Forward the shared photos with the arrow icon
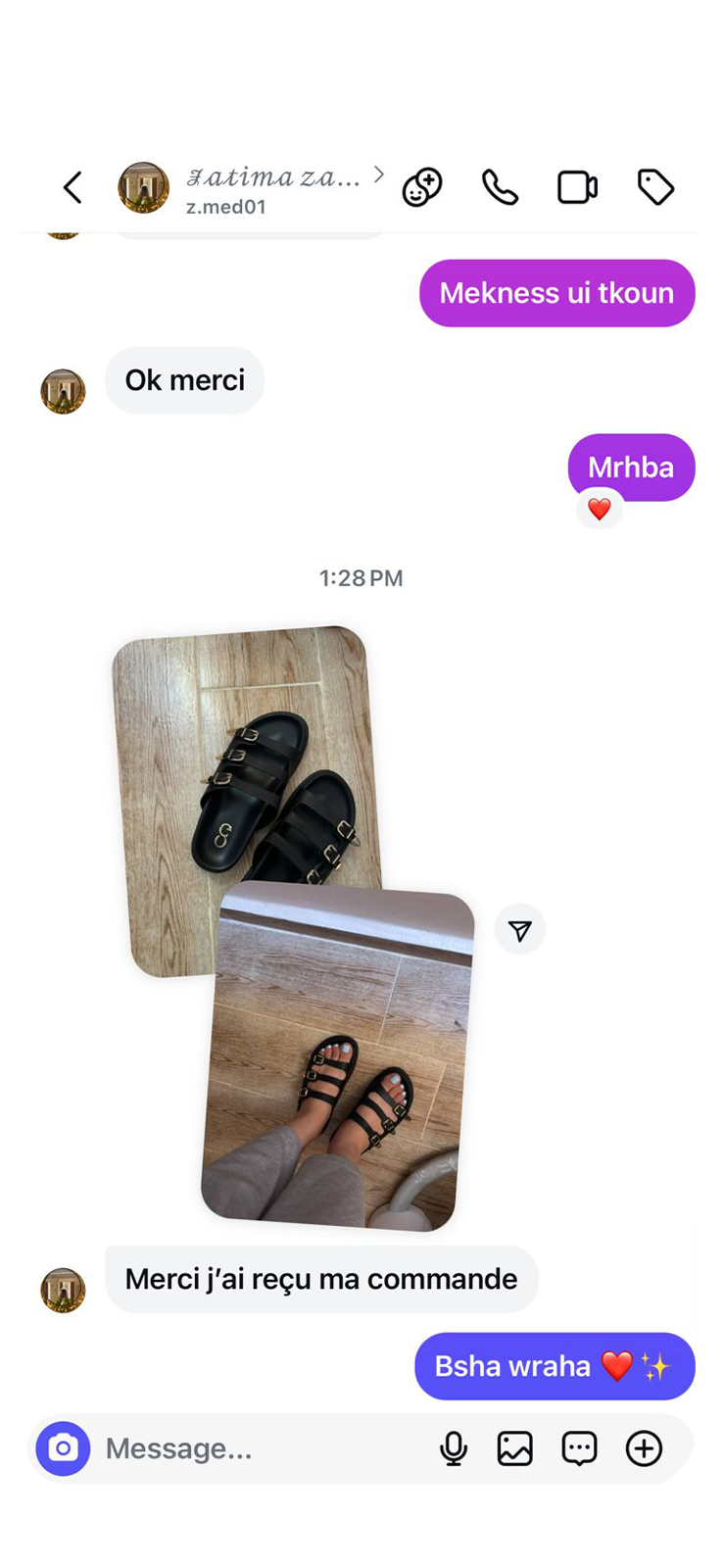The width and height of the screenshot is (723, 1568). click(x=519, y=929)
